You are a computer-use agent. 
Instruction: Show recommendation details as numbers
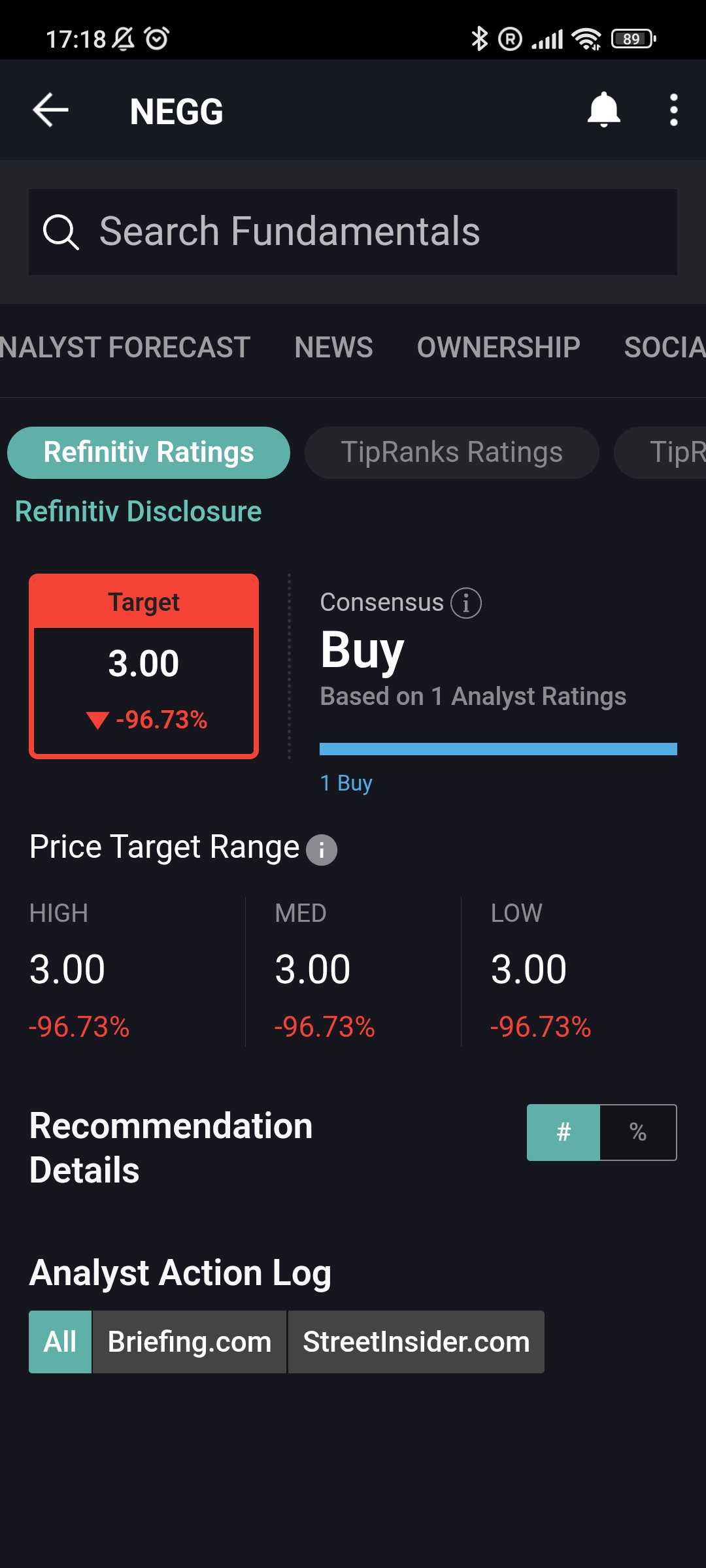click(563, 1132)
